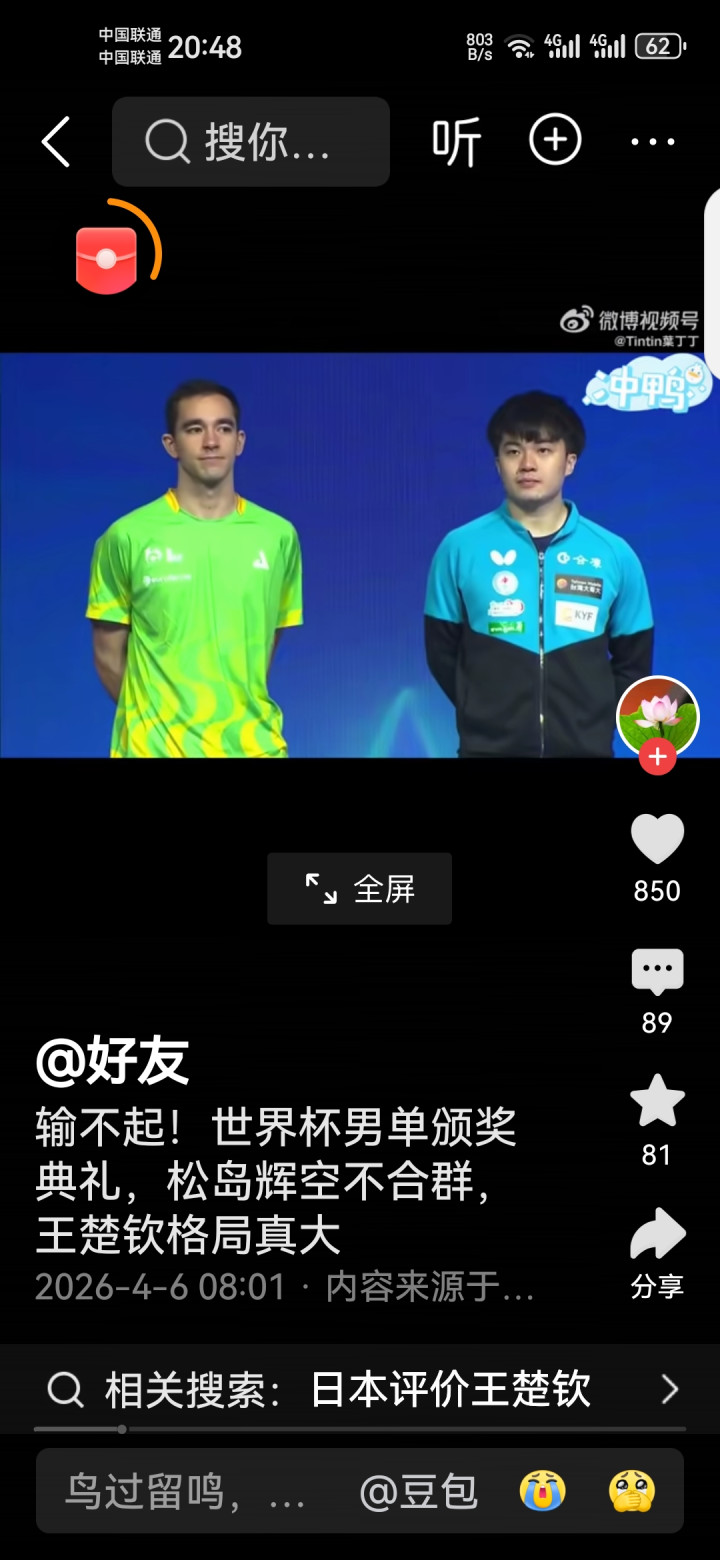
Task: Share this video via 分享
Action: (x=657, y=1236)
